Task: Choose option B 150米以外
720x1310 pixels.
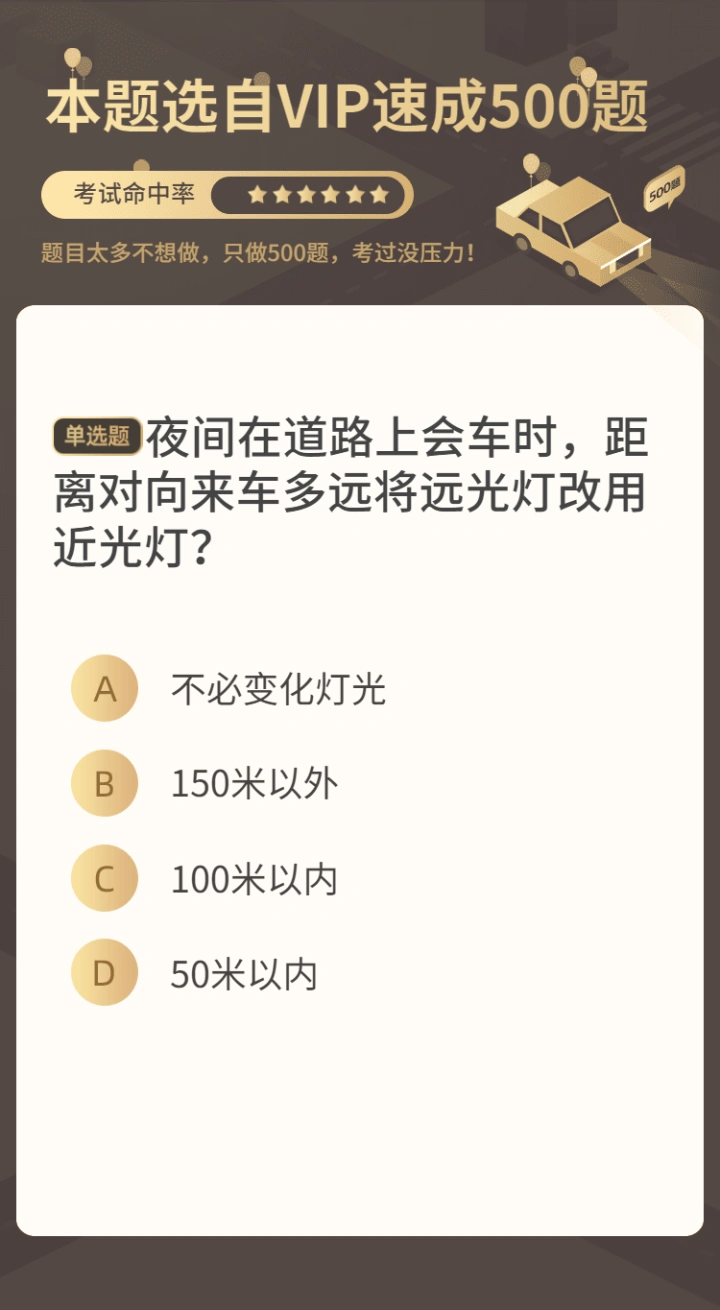Action: point(104,784)
